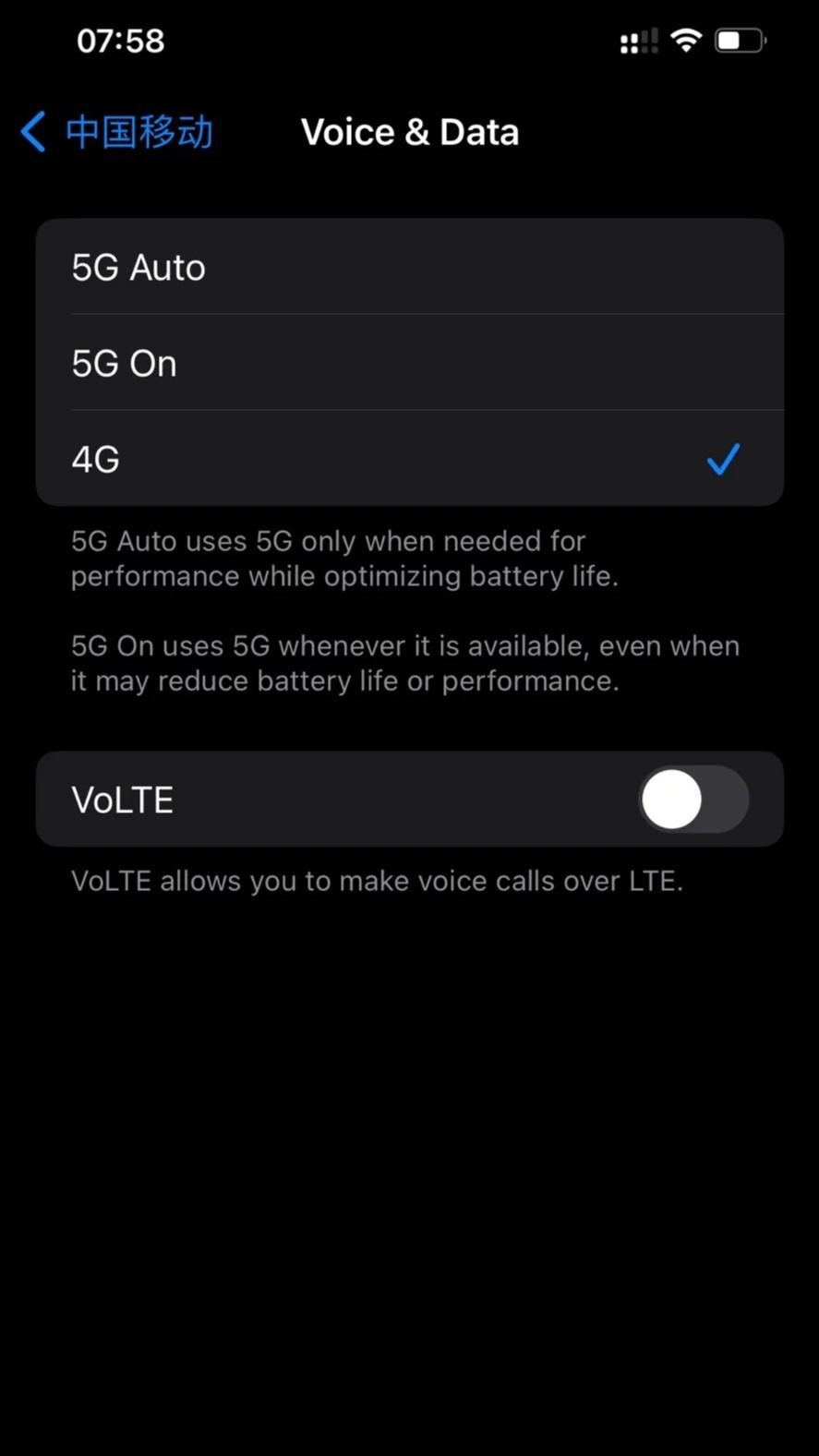Choose the 5G On option
819x1456 pixels.
tap(409, 364)
